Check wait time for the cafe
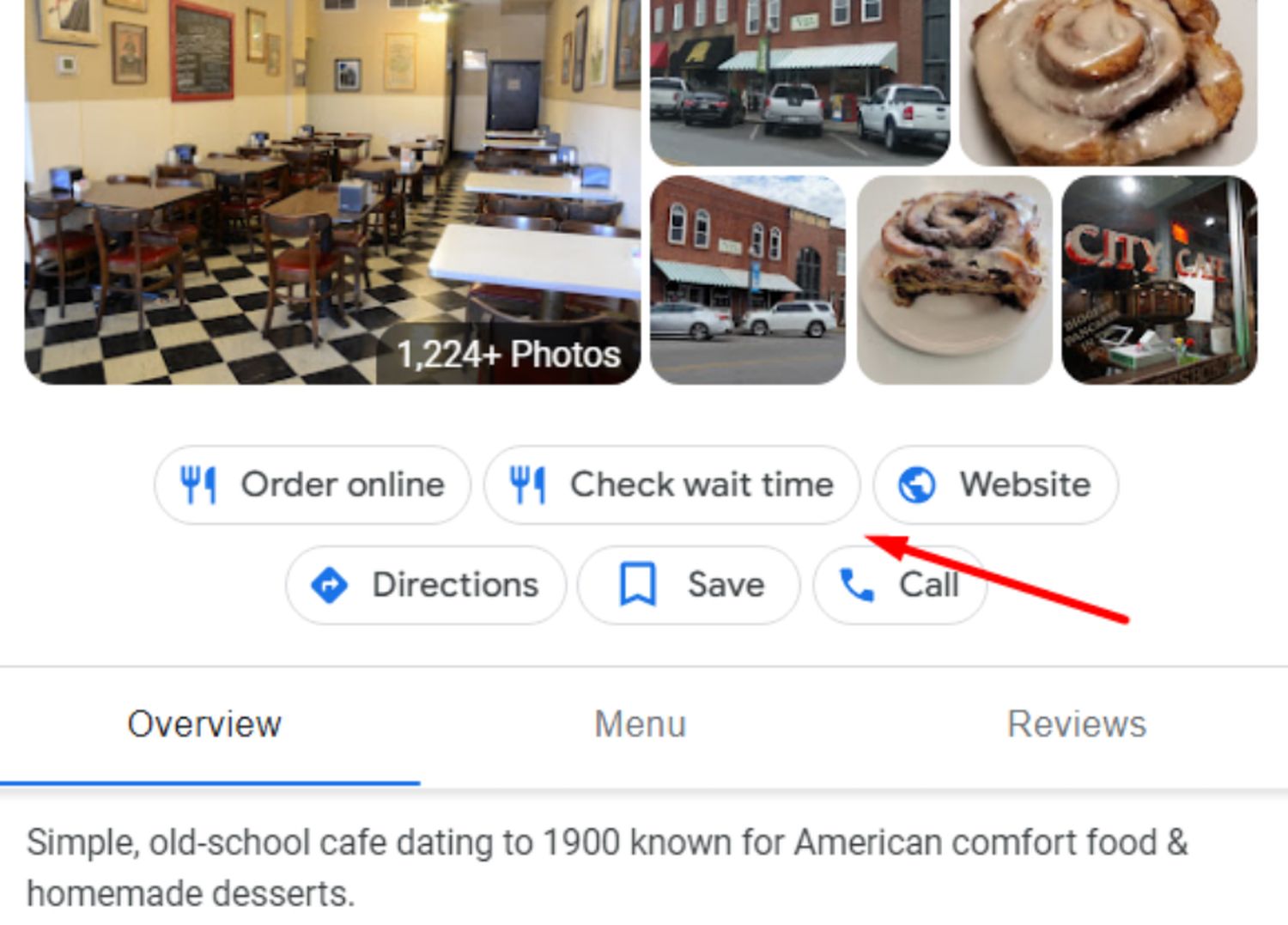Screen dimensions: 1288x925 (671, 484)
